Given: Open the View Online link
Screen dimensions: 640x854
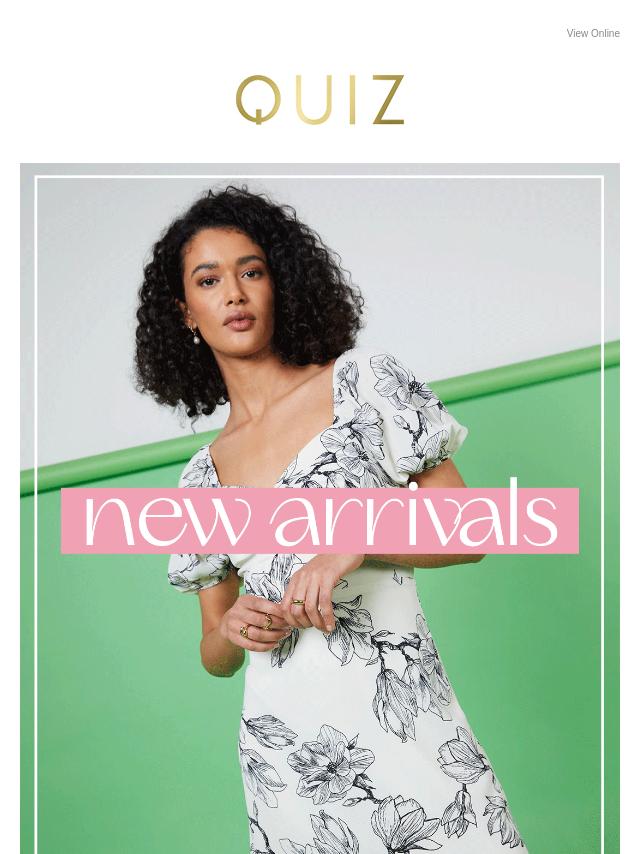Looking at the screenshot, I should click(592, 34).
